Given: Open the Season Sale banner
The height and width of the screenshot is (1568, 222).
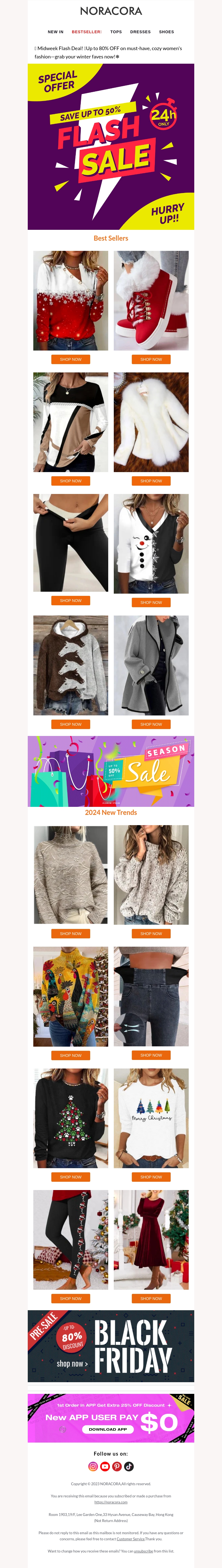Looking at the screenshot, I should pos(111,771).
